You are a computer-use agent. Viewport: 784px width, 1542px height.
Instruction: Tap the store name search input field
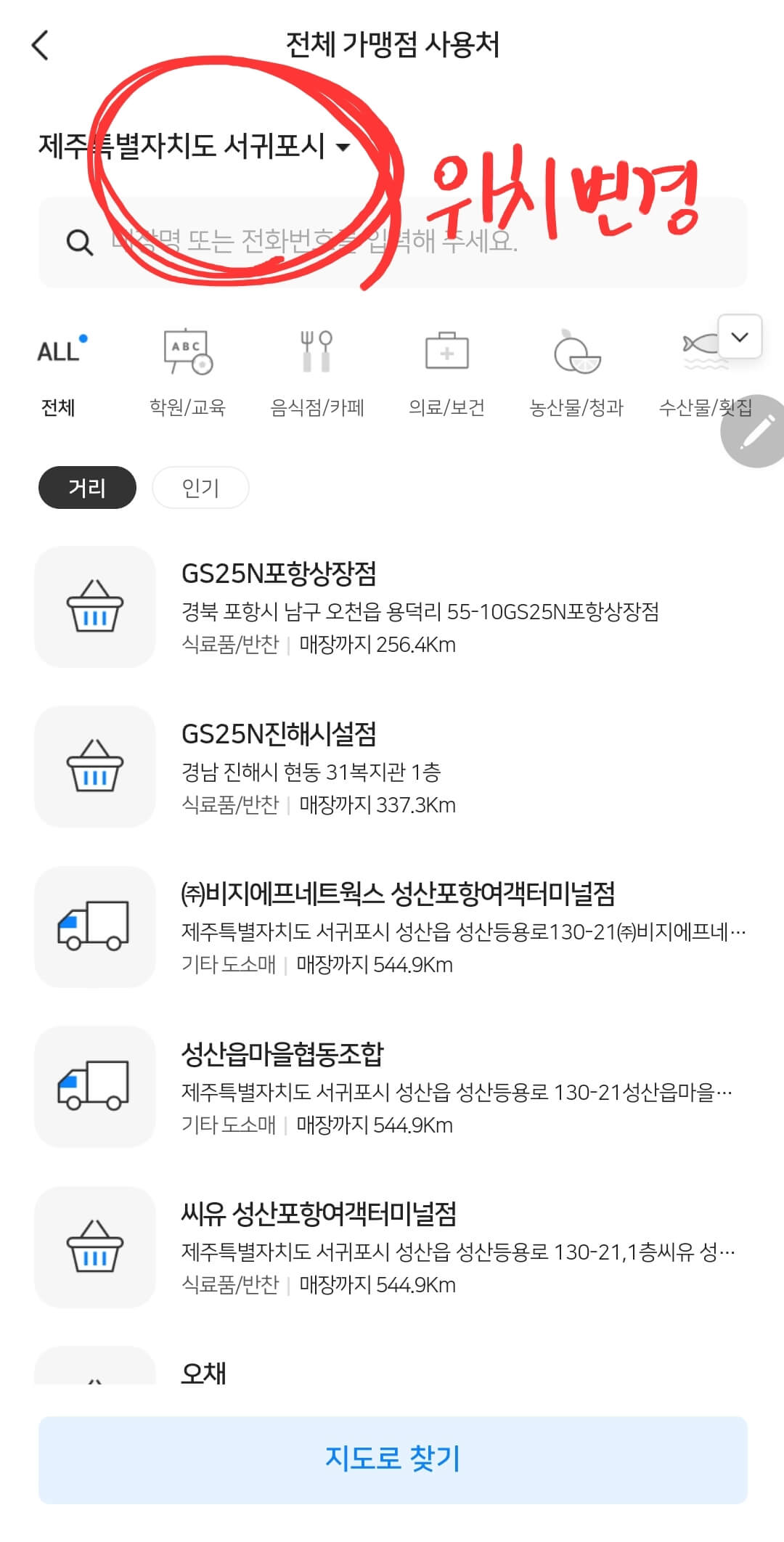click(x=392, y=242)
